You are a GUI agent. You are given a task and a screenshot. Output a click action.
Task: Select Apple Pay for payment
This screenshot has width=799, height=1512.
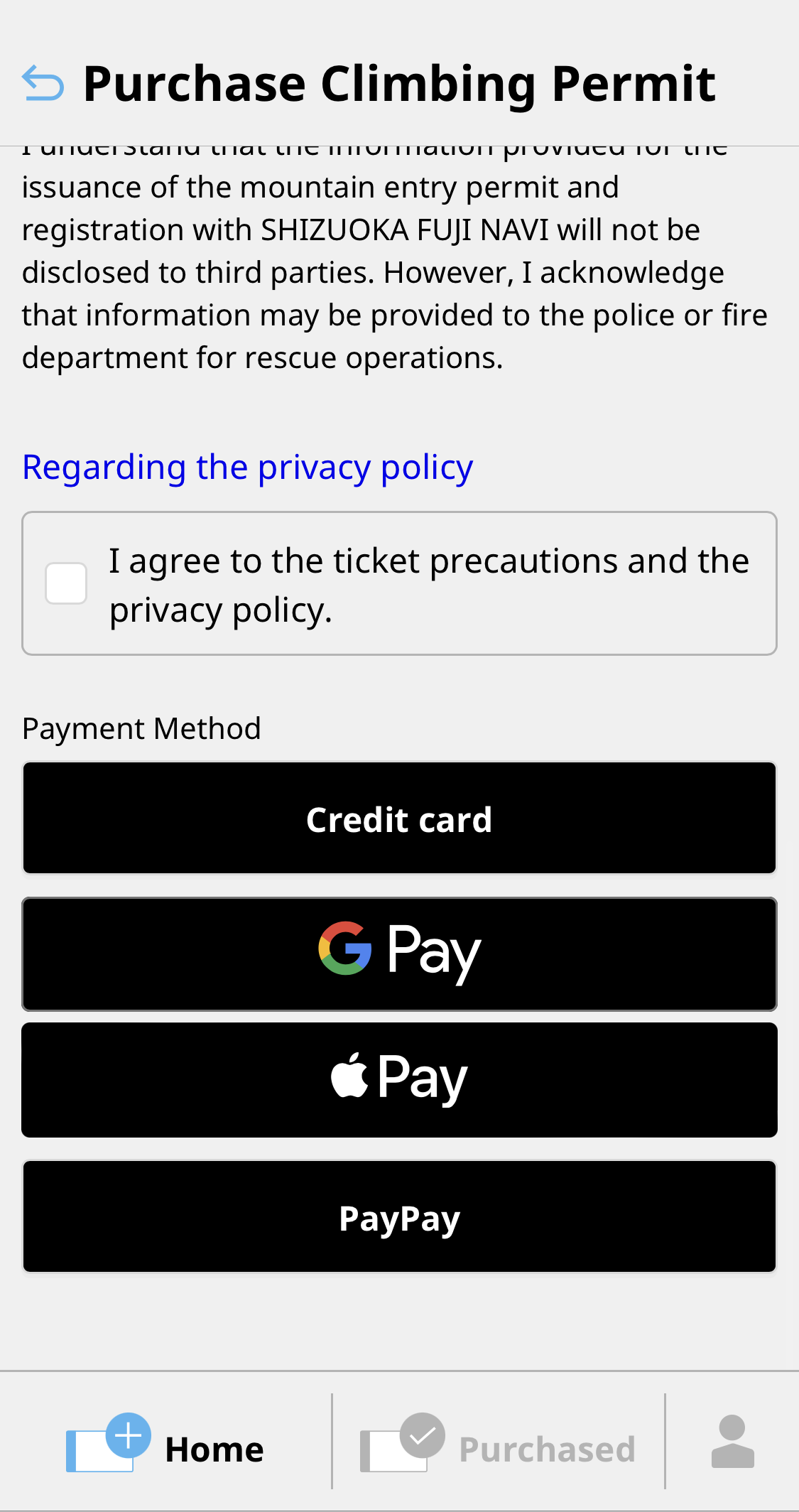pos(399,1080)
